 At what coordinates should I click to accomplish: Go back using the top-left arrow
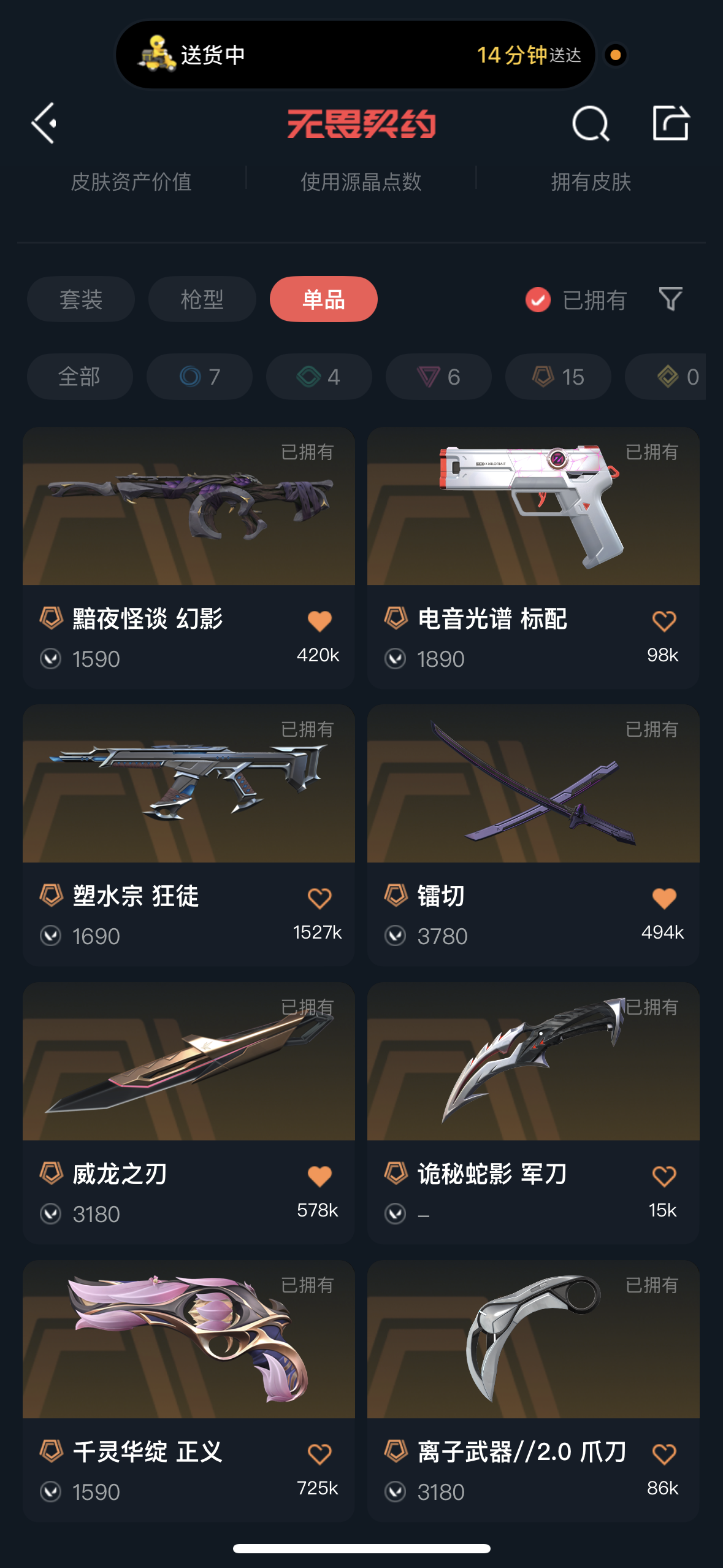tap(44, 123)
